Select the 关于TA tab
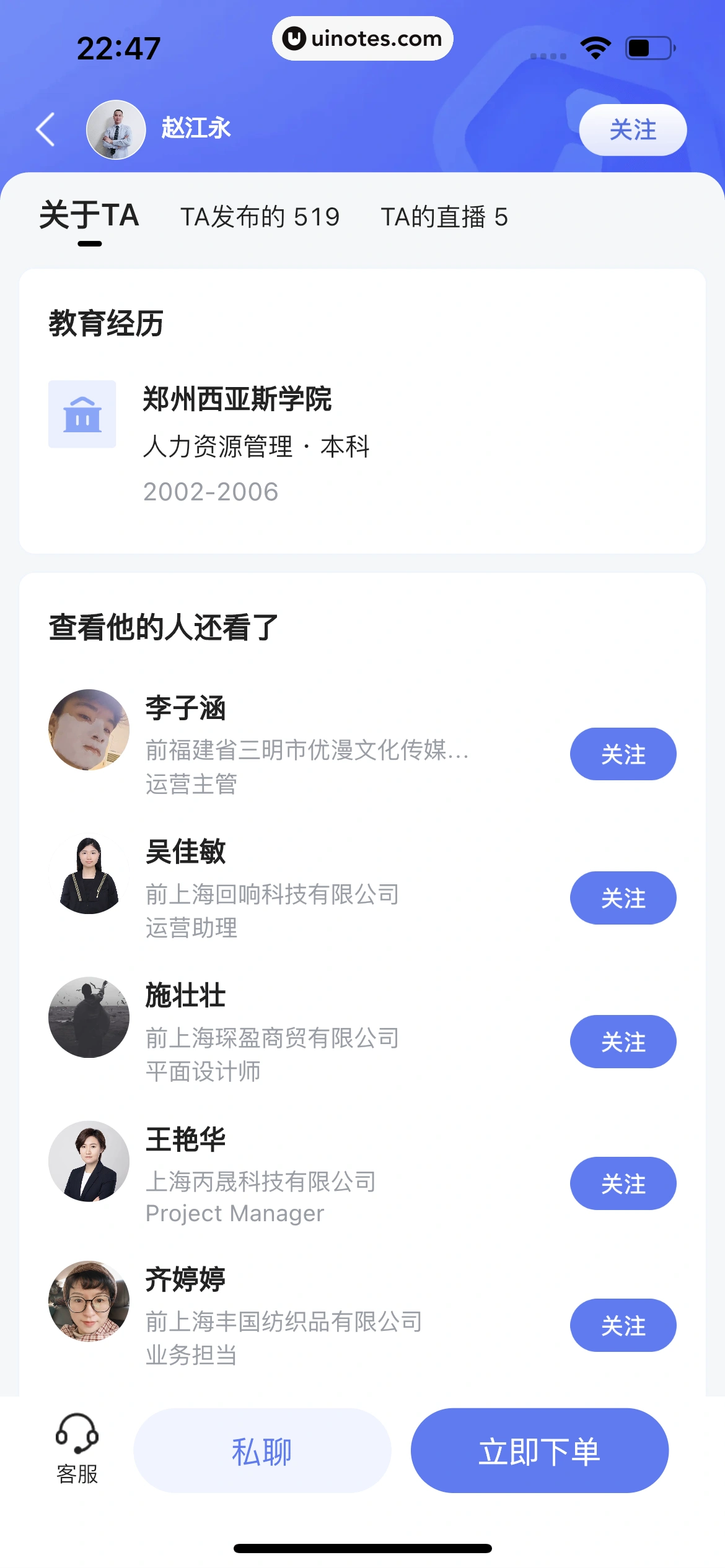The width and height of the screenshot is (725, 1568). click(89, 217)
